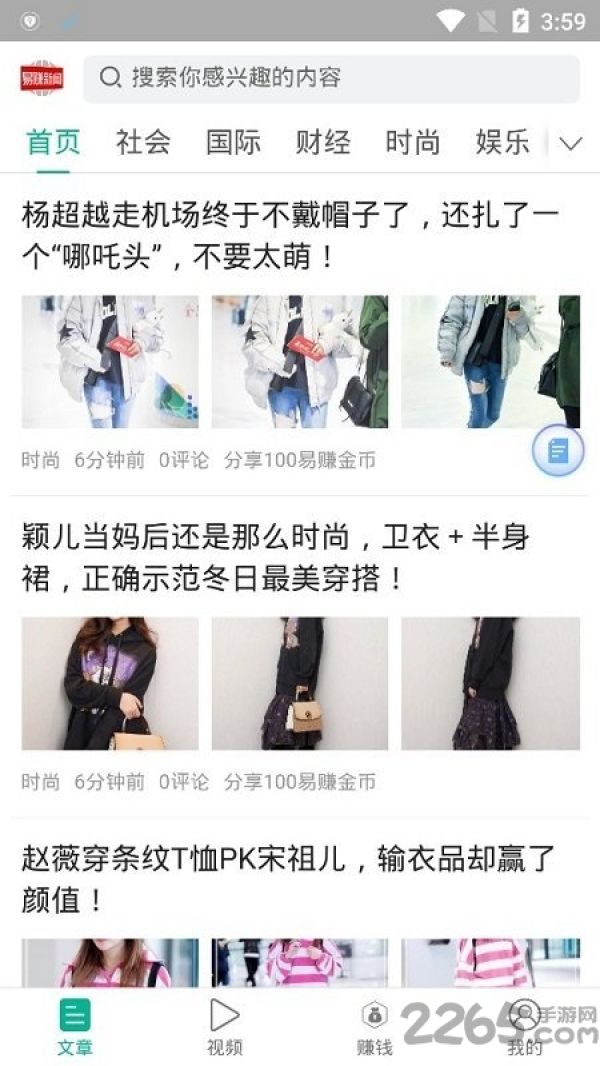The height and width of the screenshot is (1066, 600).
Task: Switch to the 国际 category tab
Action: tap(233, 142)
